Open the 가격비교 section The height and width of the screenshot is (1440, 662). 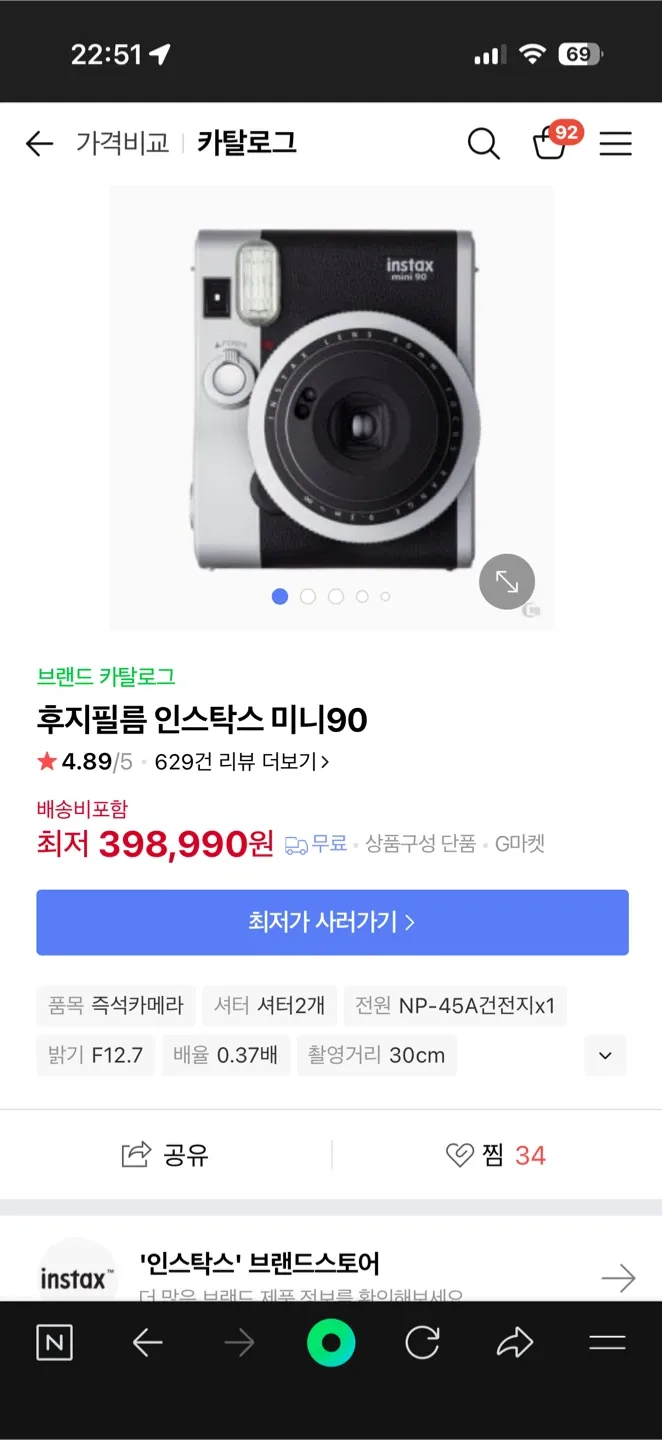pyautogui.click(x=122, y=144)
